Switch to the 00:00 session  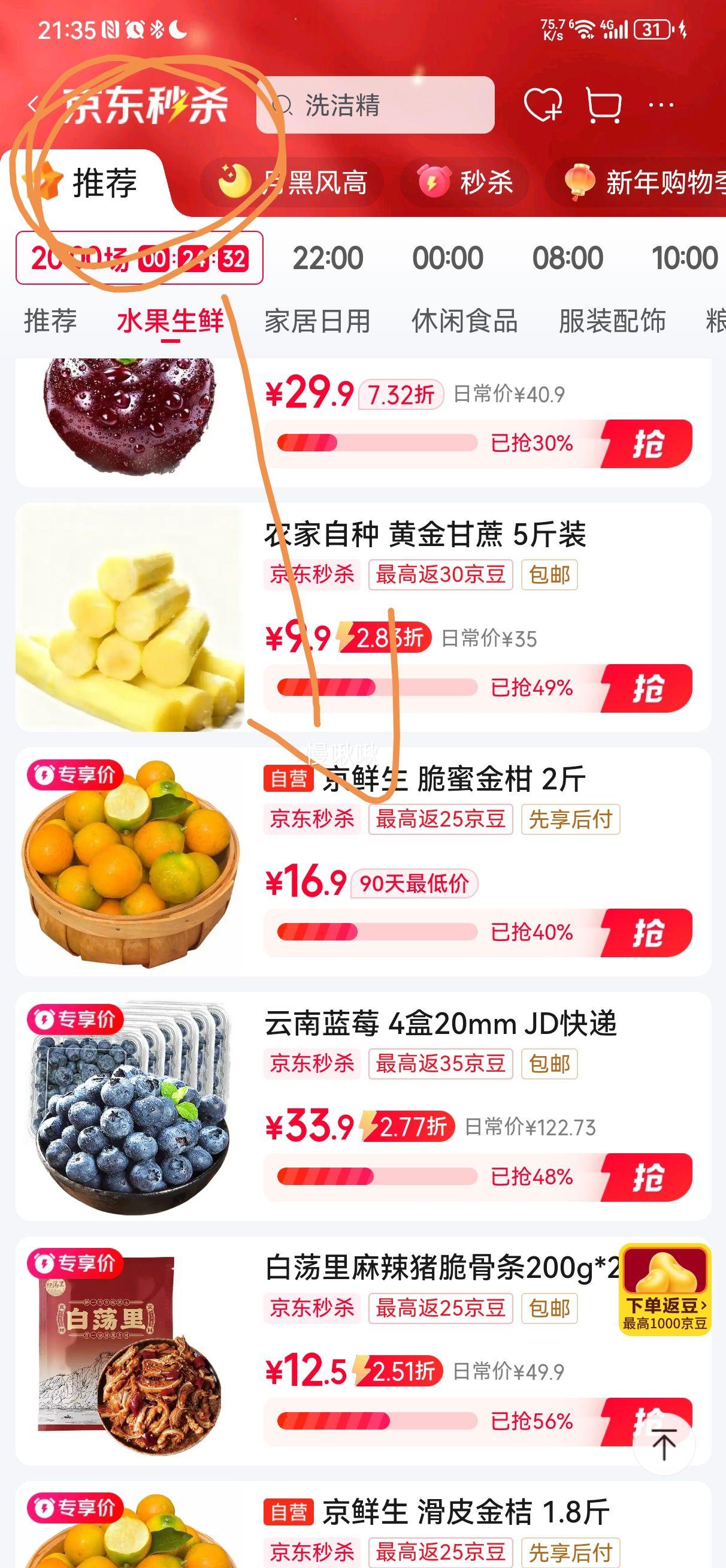coord(447,258)
